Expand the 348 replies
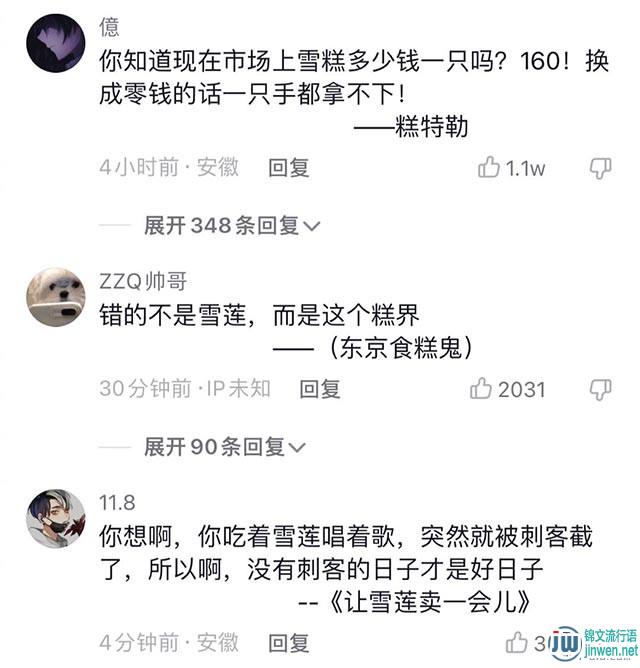640x668 pixels. (231, 225)
